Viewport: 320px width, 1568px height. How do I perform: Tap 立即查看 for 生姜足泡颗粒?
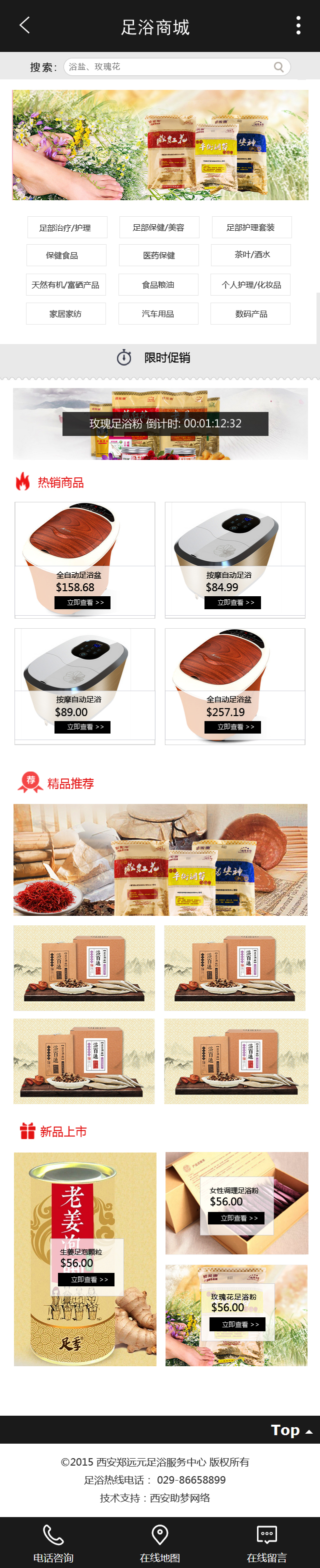[86, 1279]
